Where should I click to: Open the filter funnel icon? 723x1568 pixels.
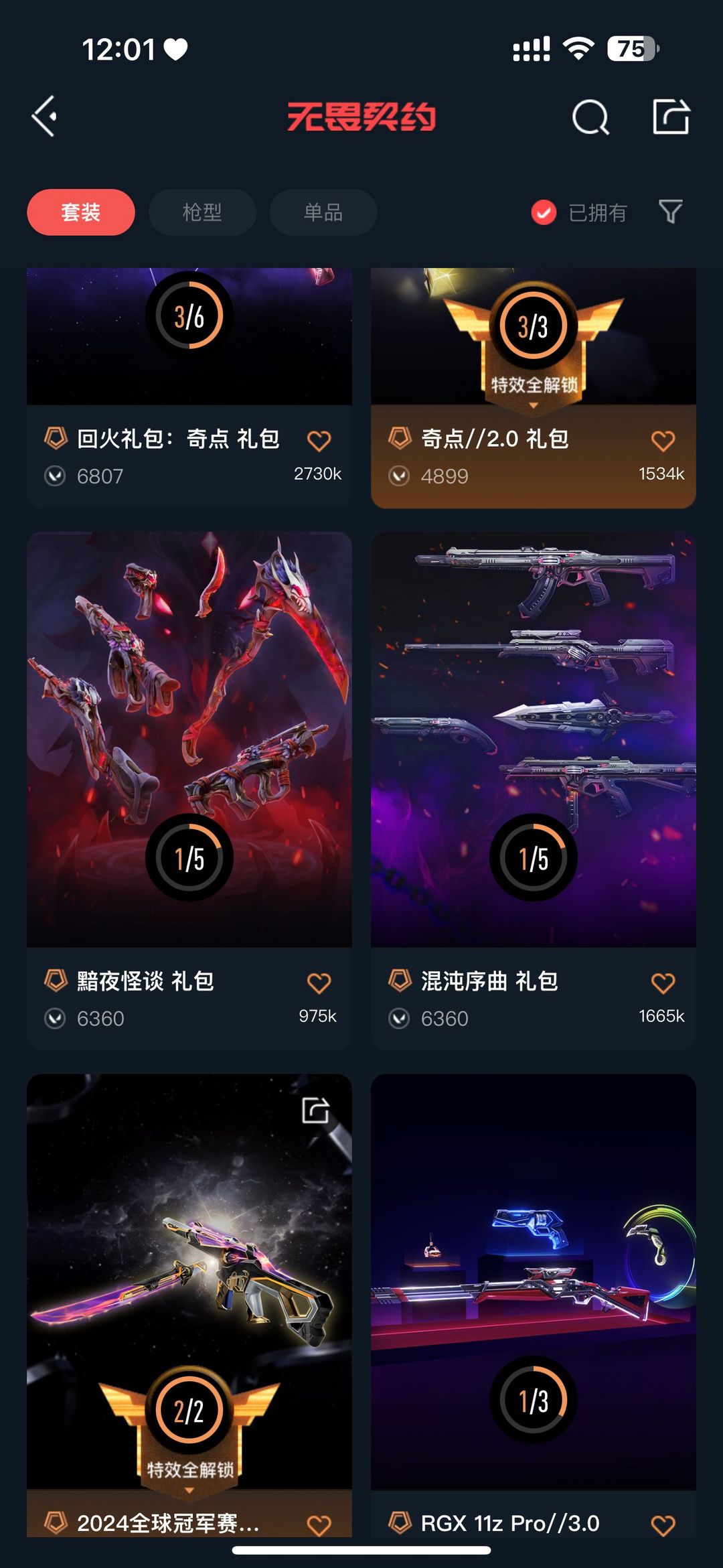(x=670, y=212)
